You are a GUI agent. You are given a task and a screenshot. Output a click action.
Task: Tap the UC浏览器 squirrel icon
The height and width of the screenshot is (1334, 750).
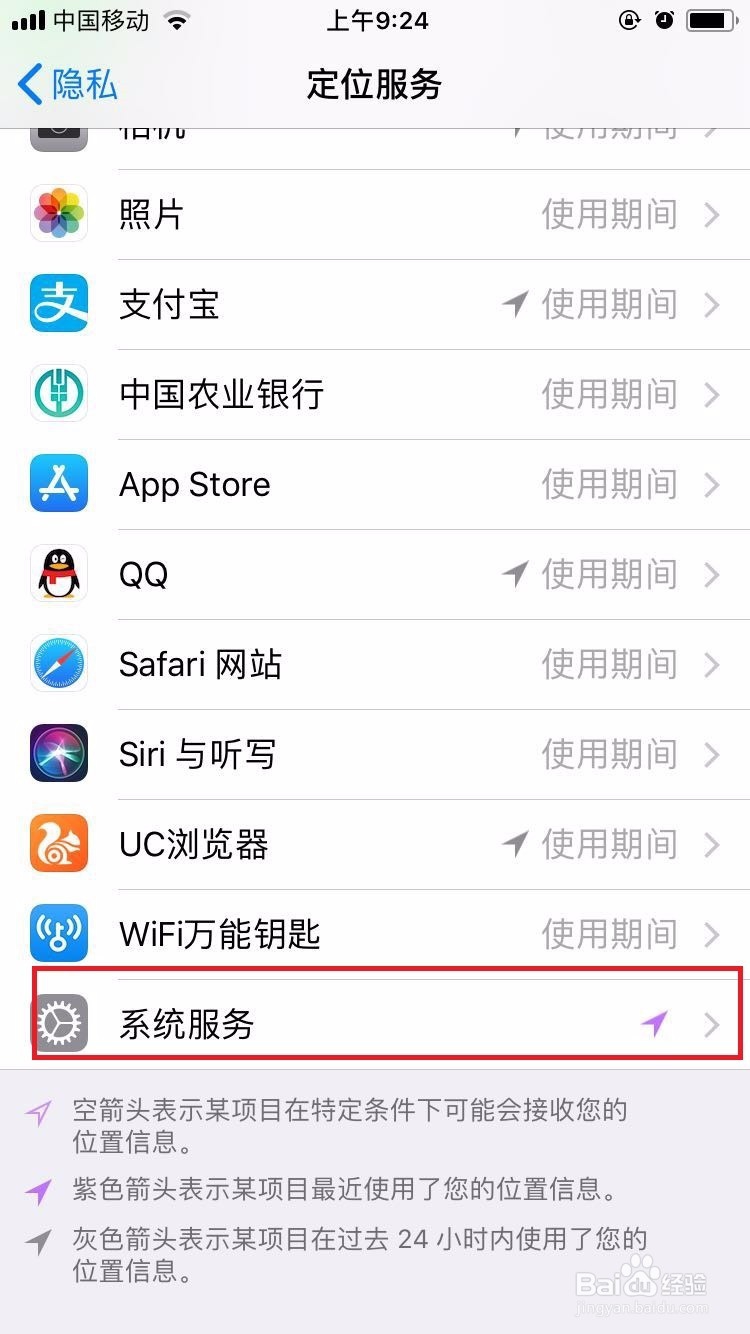point(58,843)
